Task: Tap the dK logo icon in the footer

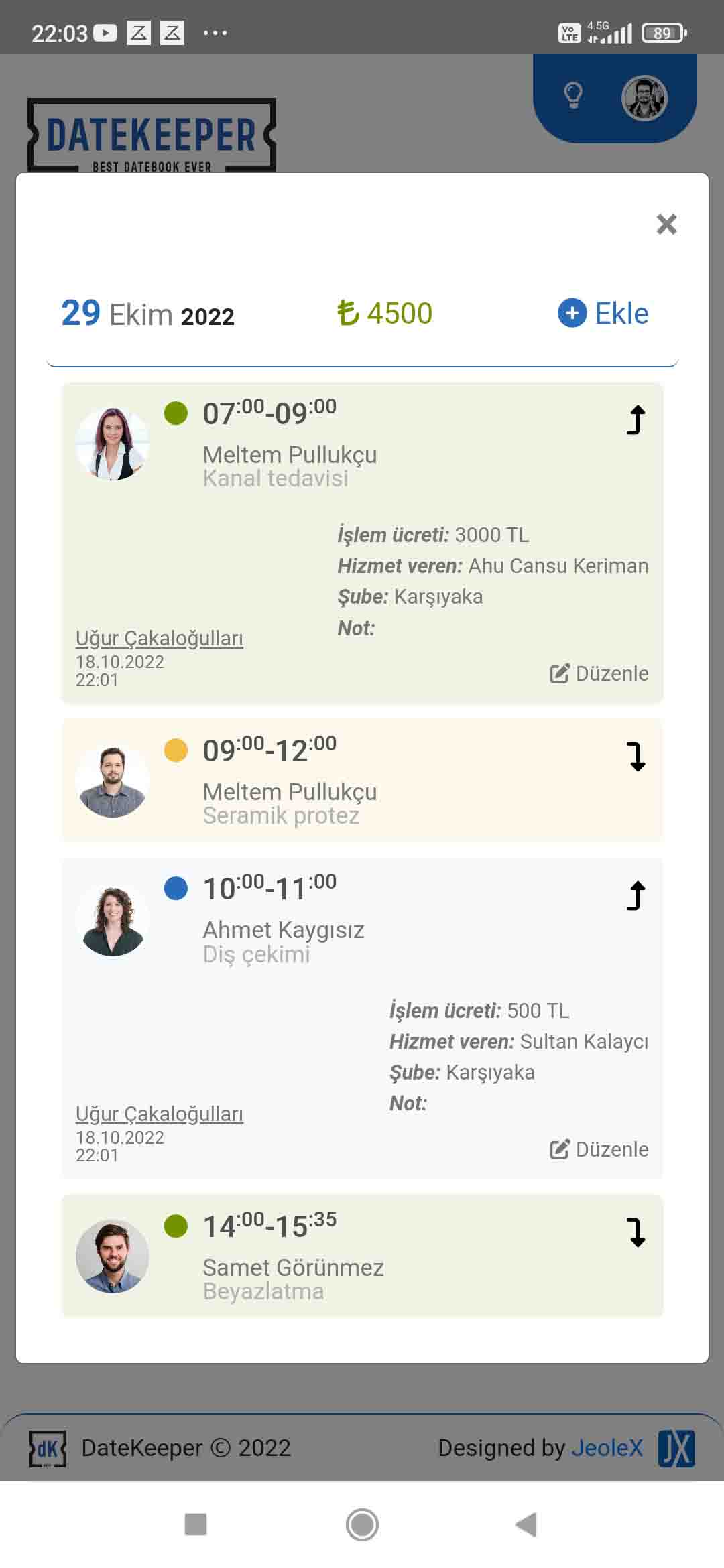Action: 48,1449
